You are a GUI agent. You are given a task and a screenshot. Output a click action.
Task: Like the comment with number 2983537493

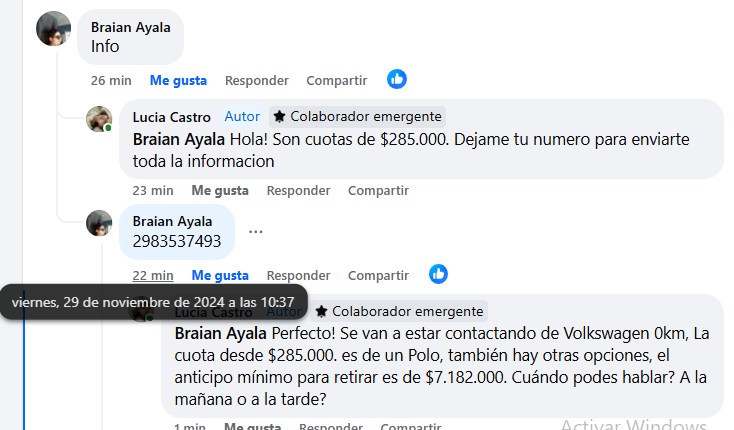220,275
